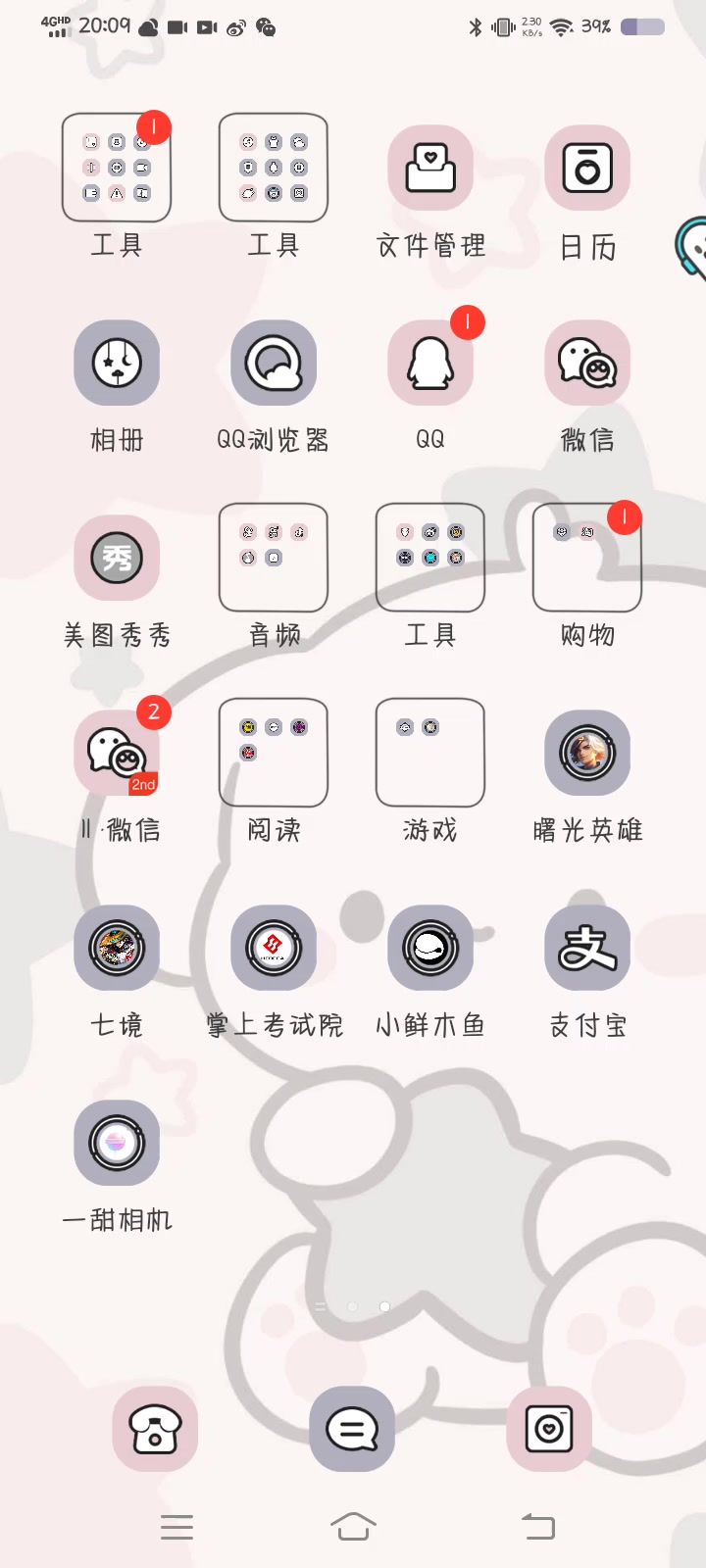706x1568 pixels.
Task: Open 掌上考试院
Action: (x=274, y=949)
